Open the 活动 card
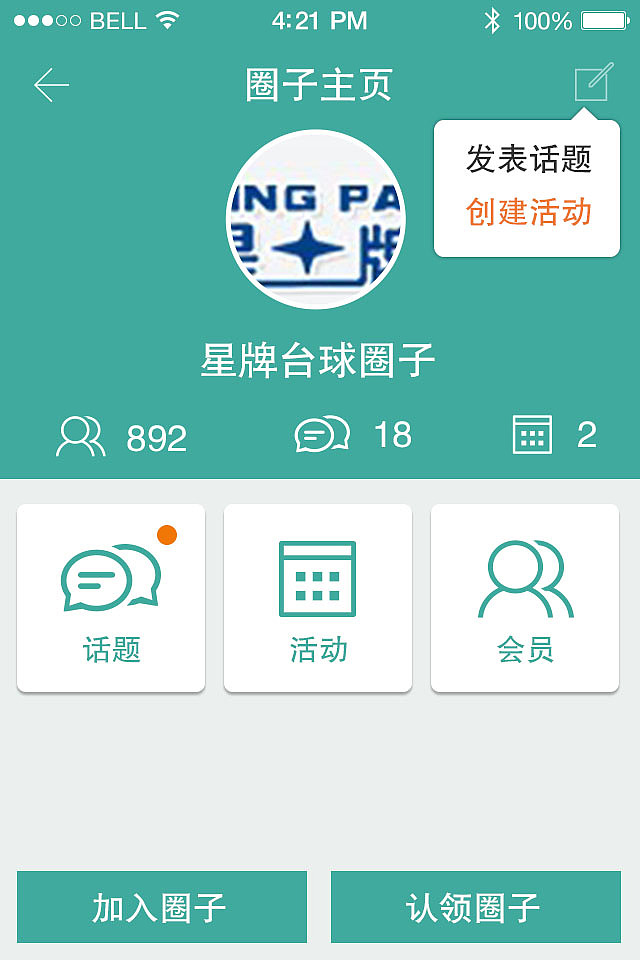This screenshot has width=640, height=960. point(318,597)
